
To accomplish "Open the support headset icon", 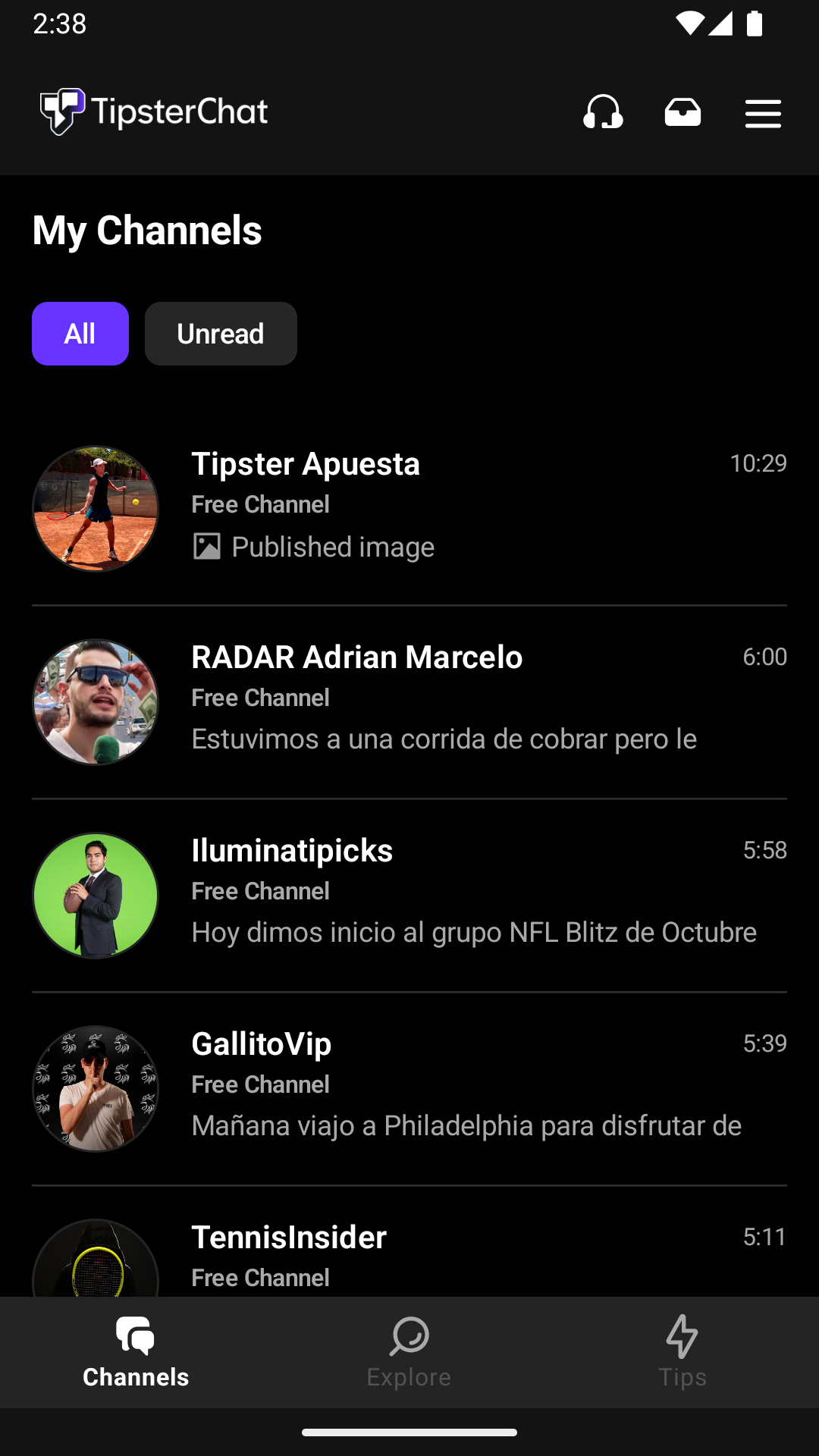I will tap(603, 112).
